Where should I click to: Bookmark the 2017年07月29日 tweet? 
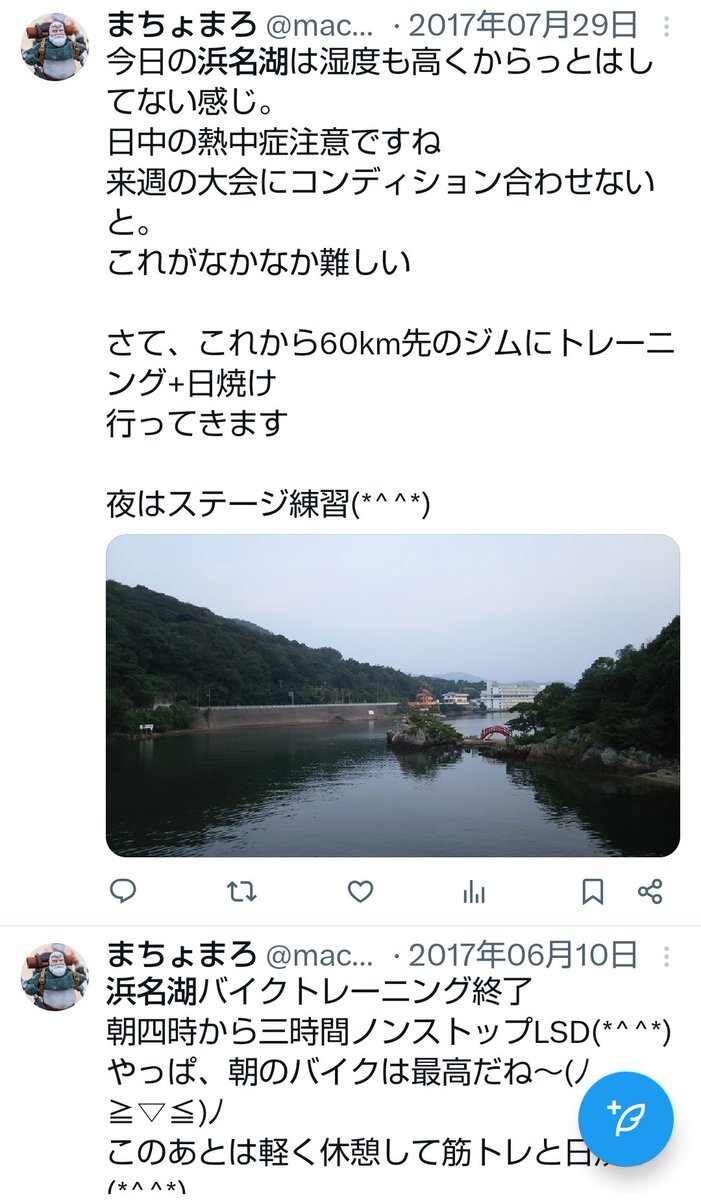(593, 891)
